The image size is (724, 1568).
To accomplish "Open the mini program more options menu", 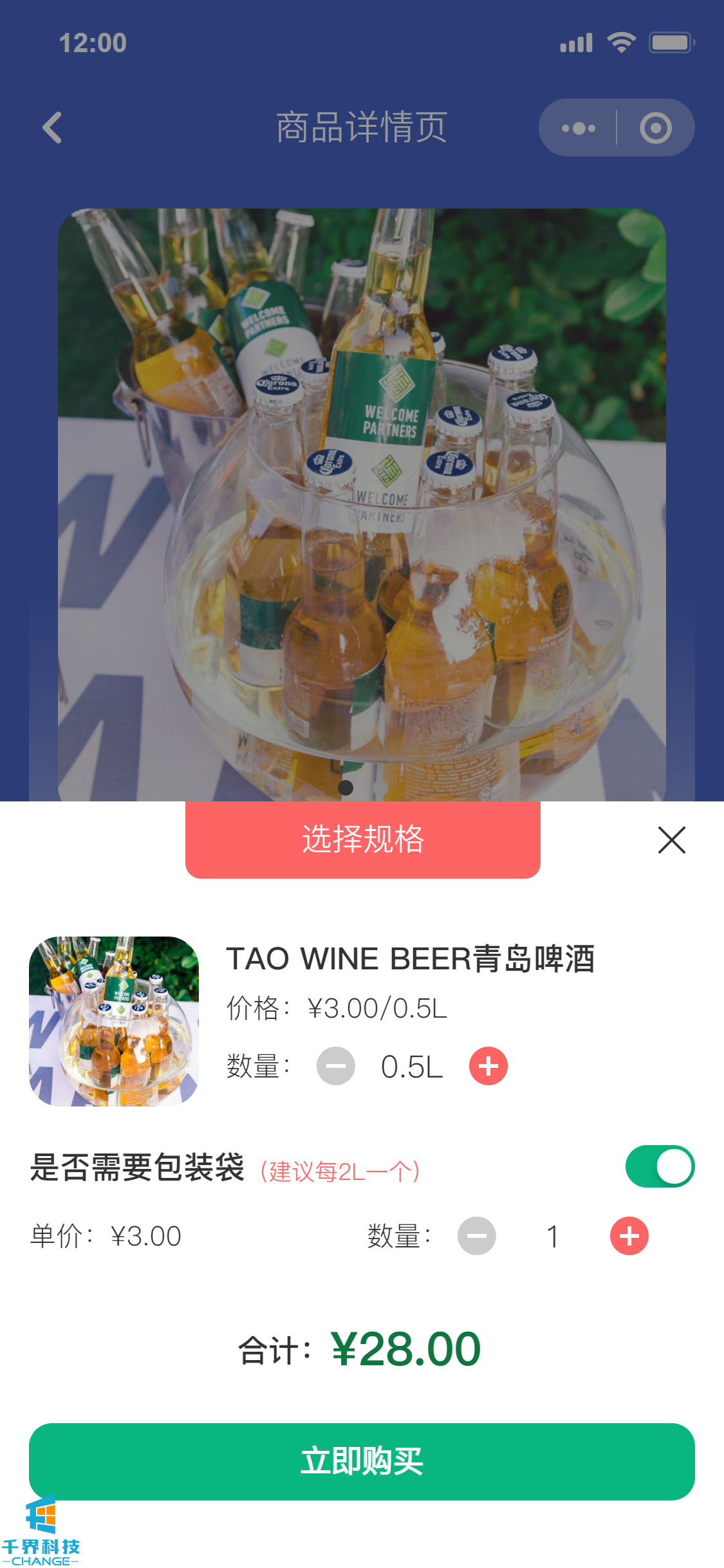I will (578, 128).
